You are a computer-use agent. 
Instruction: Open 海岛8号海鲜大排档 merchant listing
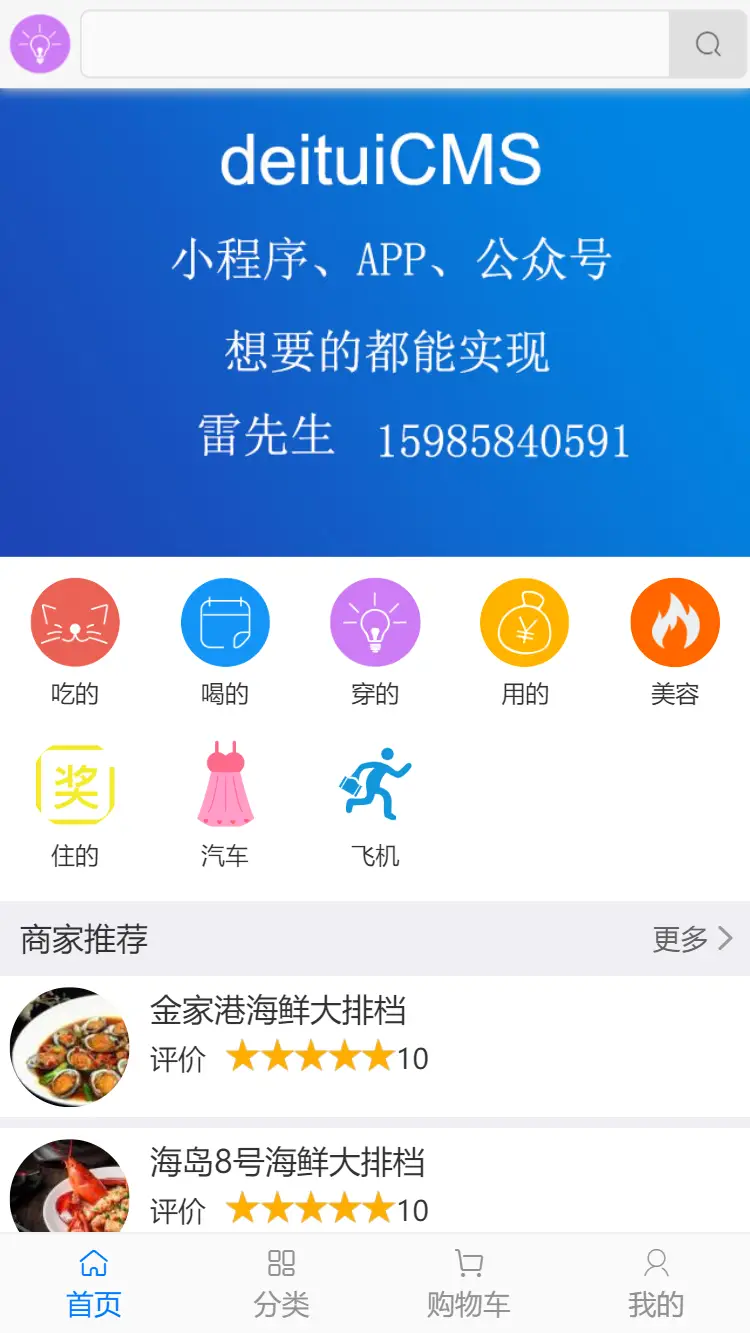click(x=375, y=1181)
